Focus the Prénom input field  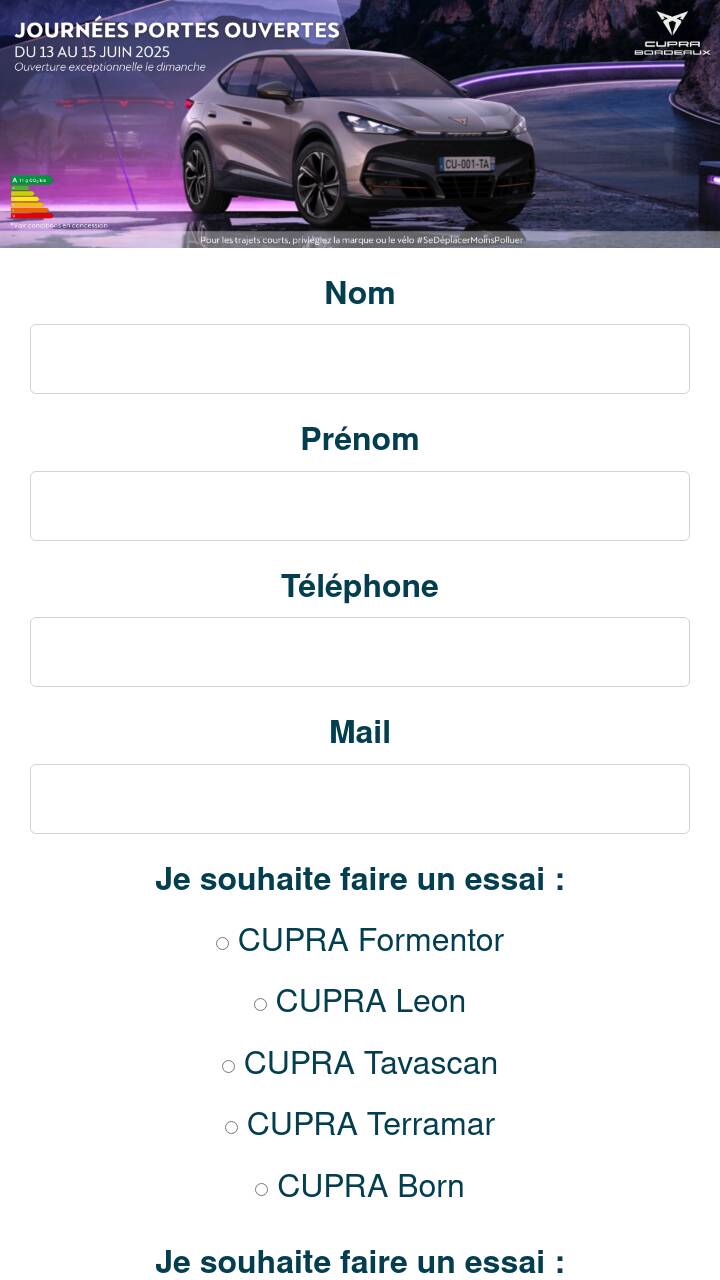(x=360, y=506)
